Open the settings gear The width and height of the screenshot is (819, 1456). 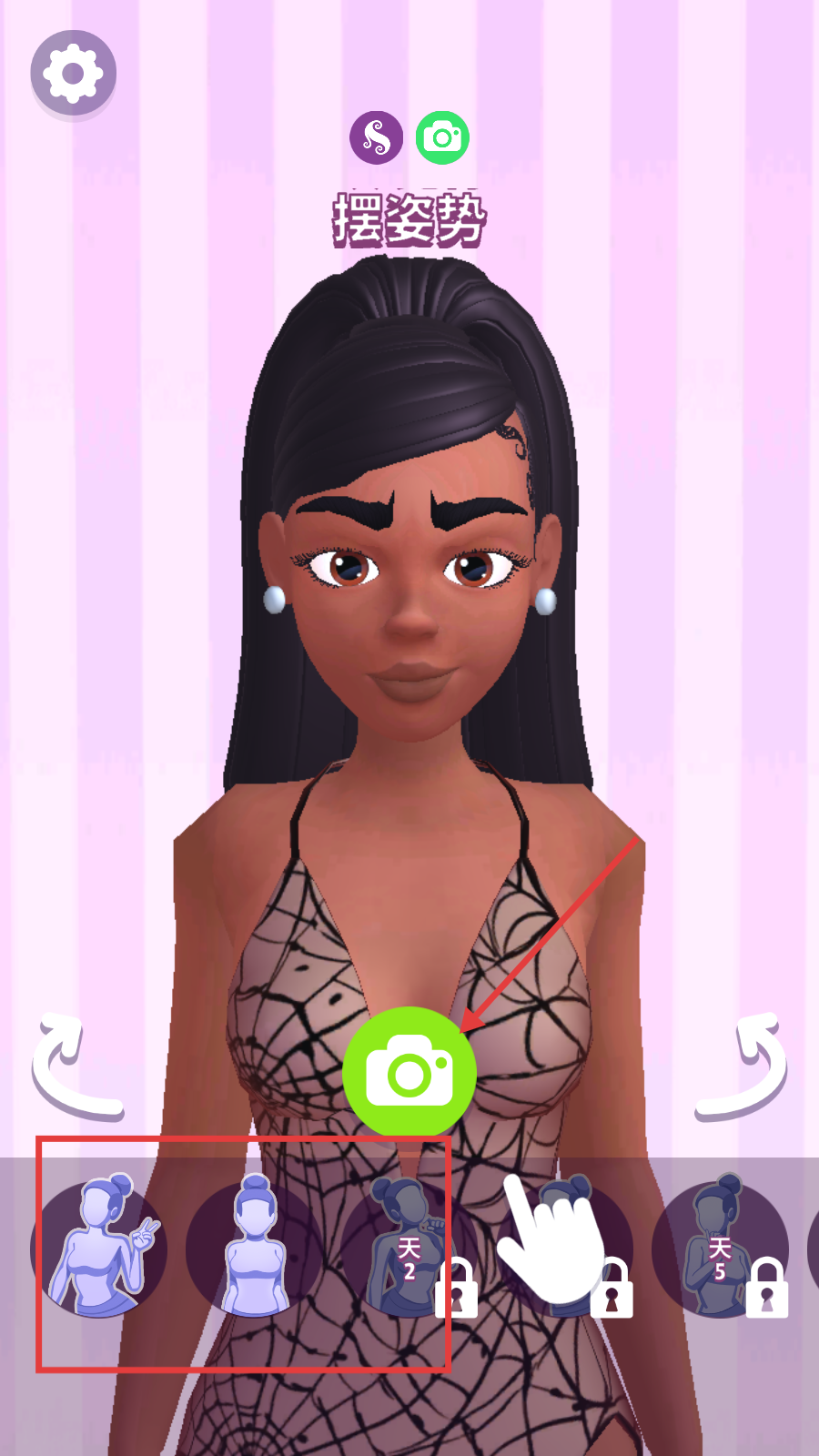73,74
